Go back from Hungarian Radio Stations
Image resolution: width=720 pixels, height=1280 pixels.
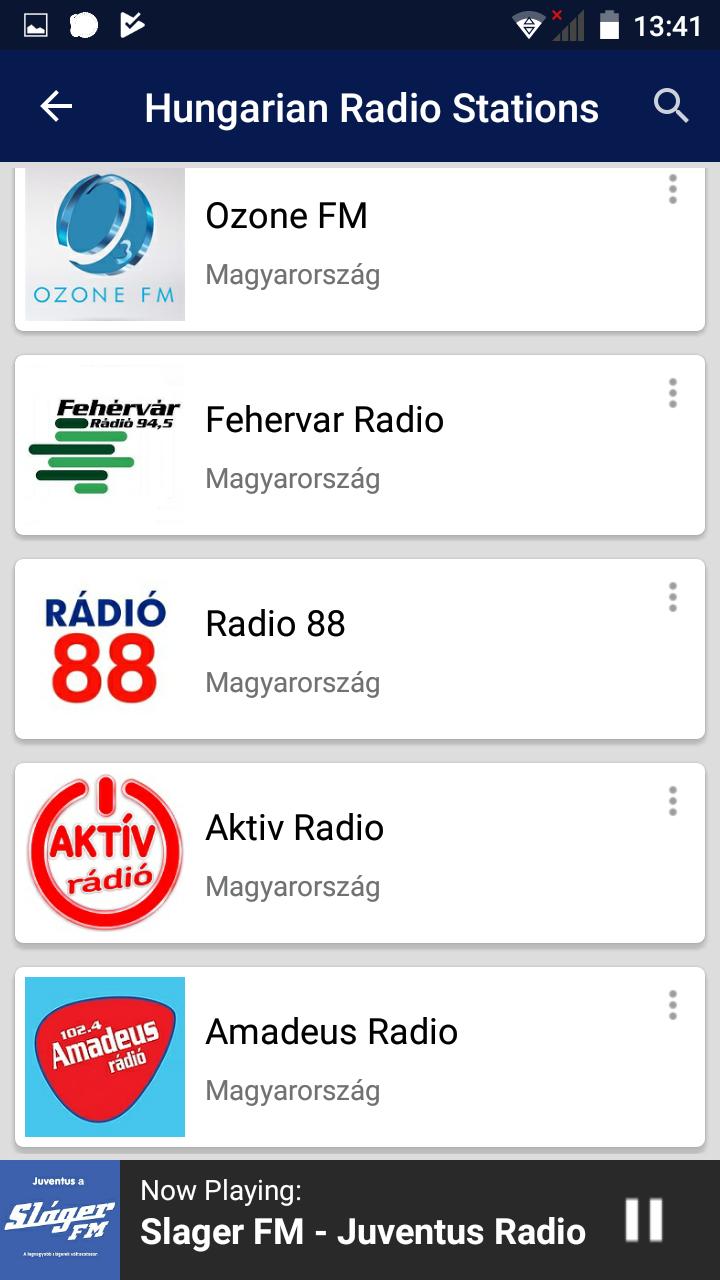[57, 107]
